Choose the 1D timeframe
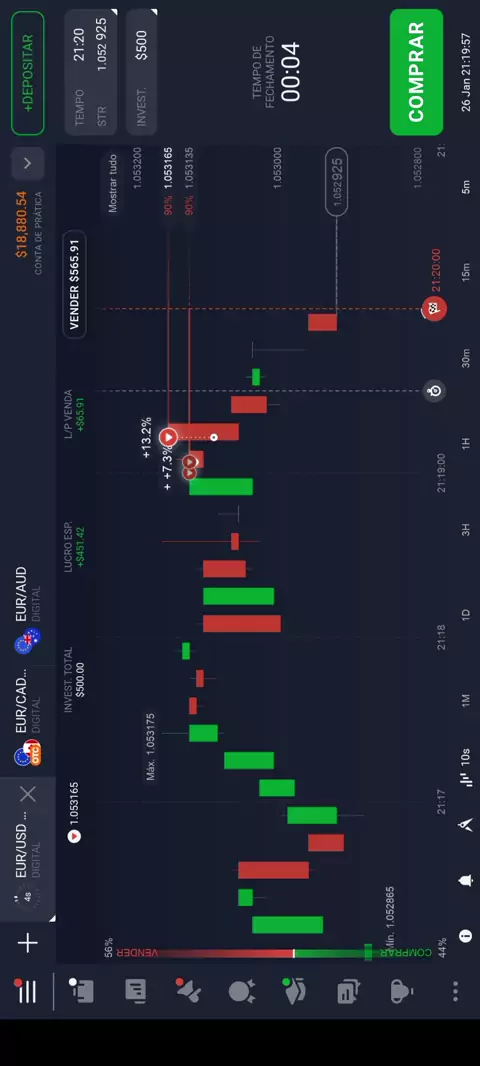 [x=466, y=614]
